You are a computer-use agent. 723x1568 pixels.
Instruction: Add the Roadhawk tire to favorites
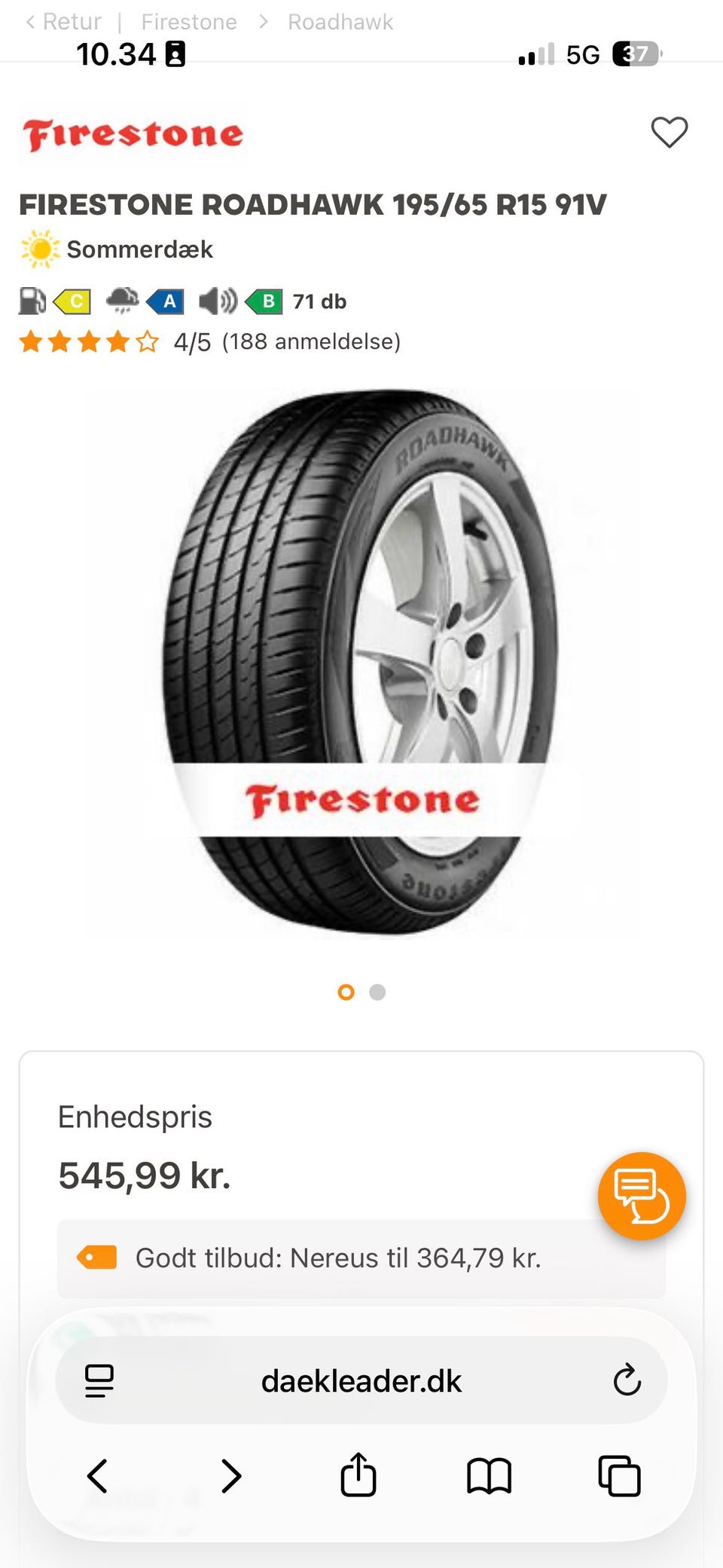[669, 133]
